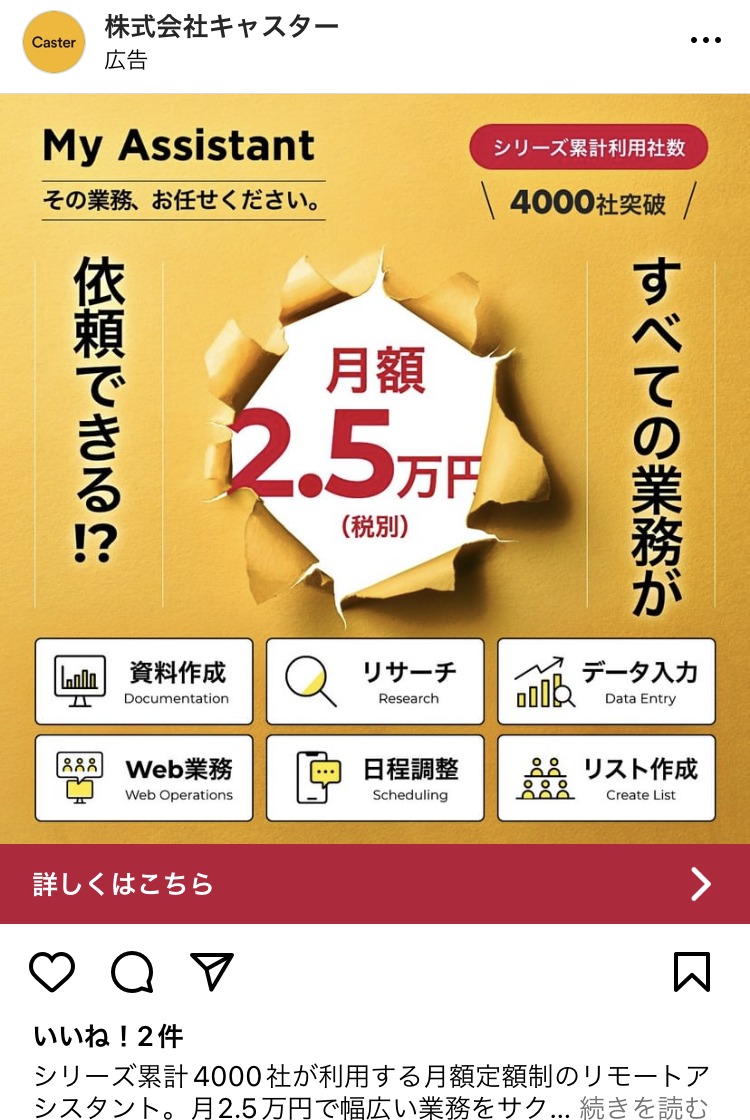View the いいね！2件 likes list
This screenshot has height=1120, width=750.
coord(108,1036)
